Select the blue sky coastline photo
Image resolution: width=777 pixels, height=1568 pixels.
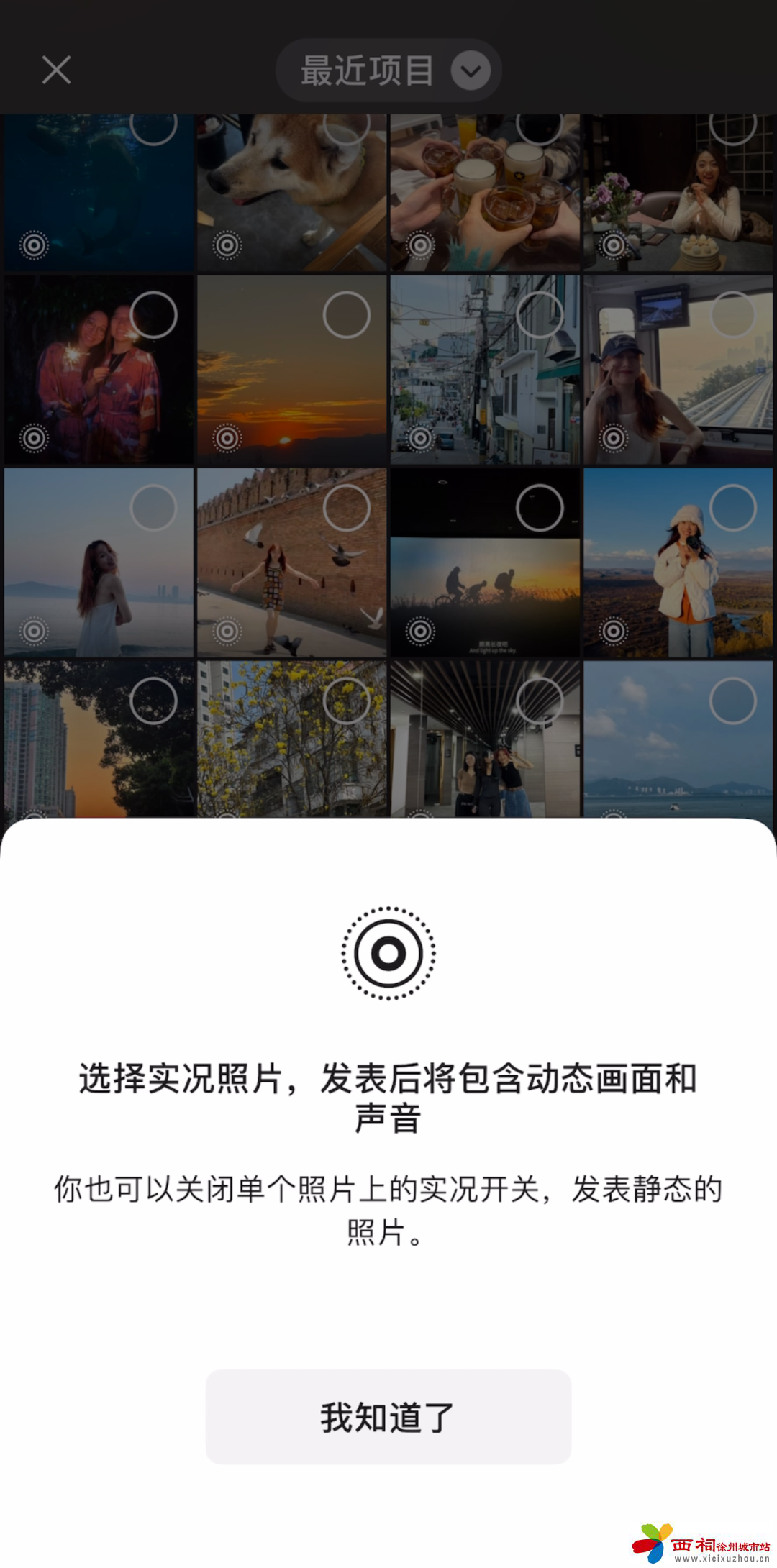[732, 701]
